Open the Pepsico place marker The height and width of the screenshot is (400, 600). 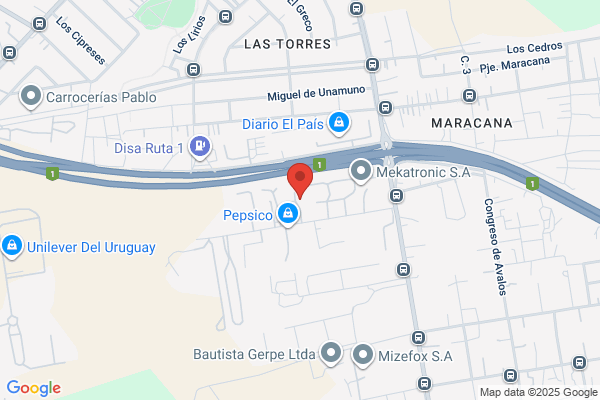click(288, 214)
